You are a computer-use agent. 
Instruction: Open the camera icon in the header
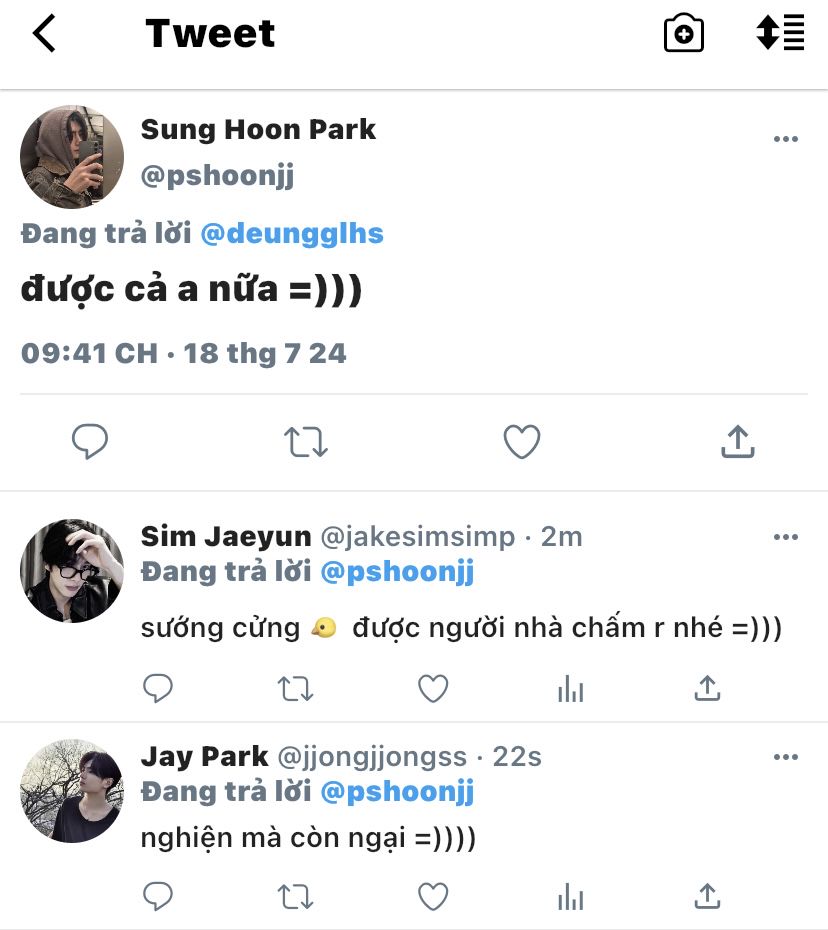(x=684, y=34)
